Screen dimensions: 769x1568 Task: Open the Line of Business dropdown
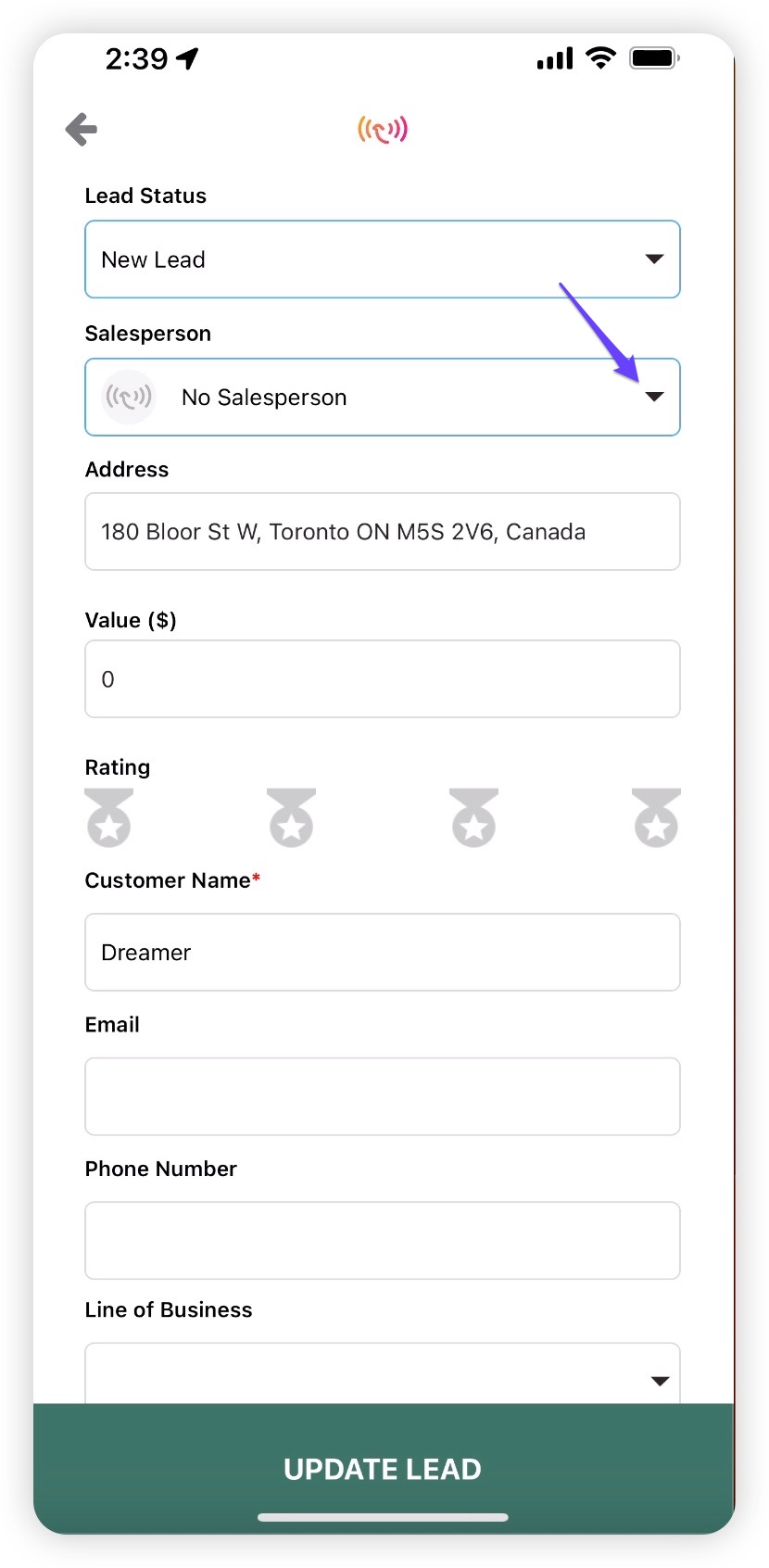coord(383,1373)
